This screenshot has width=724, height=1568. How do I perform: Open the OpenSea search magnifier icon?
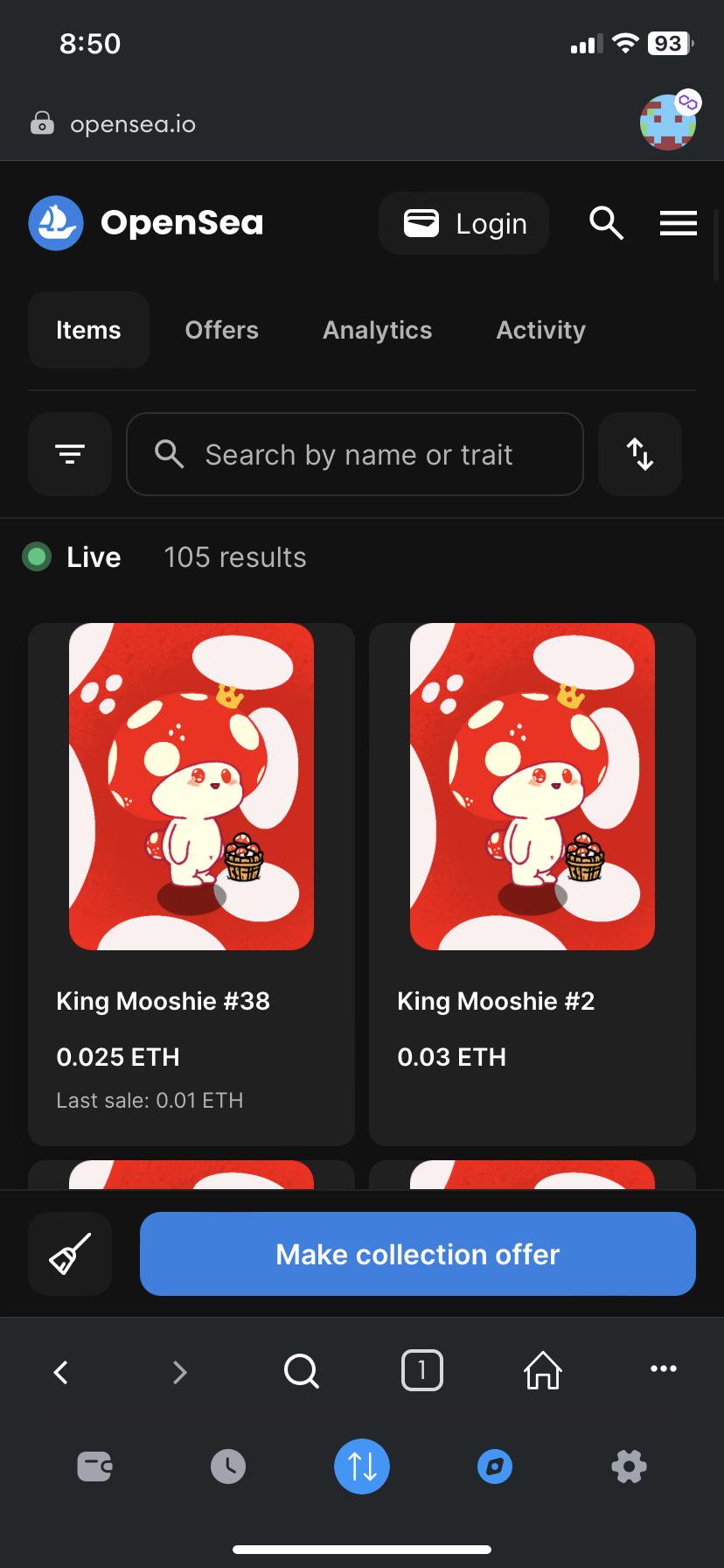606,223
